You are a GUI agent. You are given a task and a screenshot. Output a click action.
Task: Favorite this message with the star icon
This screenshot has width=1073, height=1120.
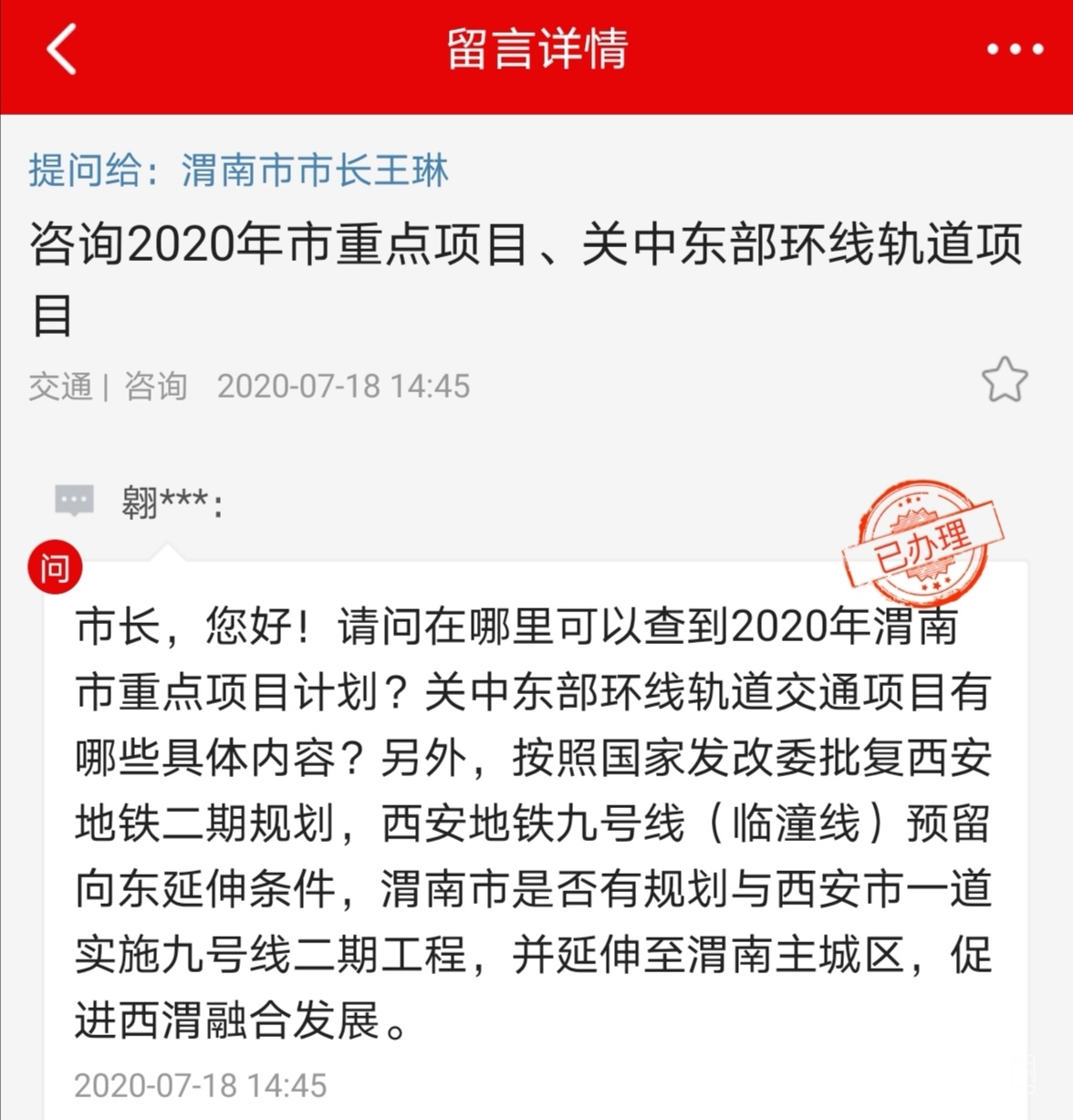coord(1004,380)
